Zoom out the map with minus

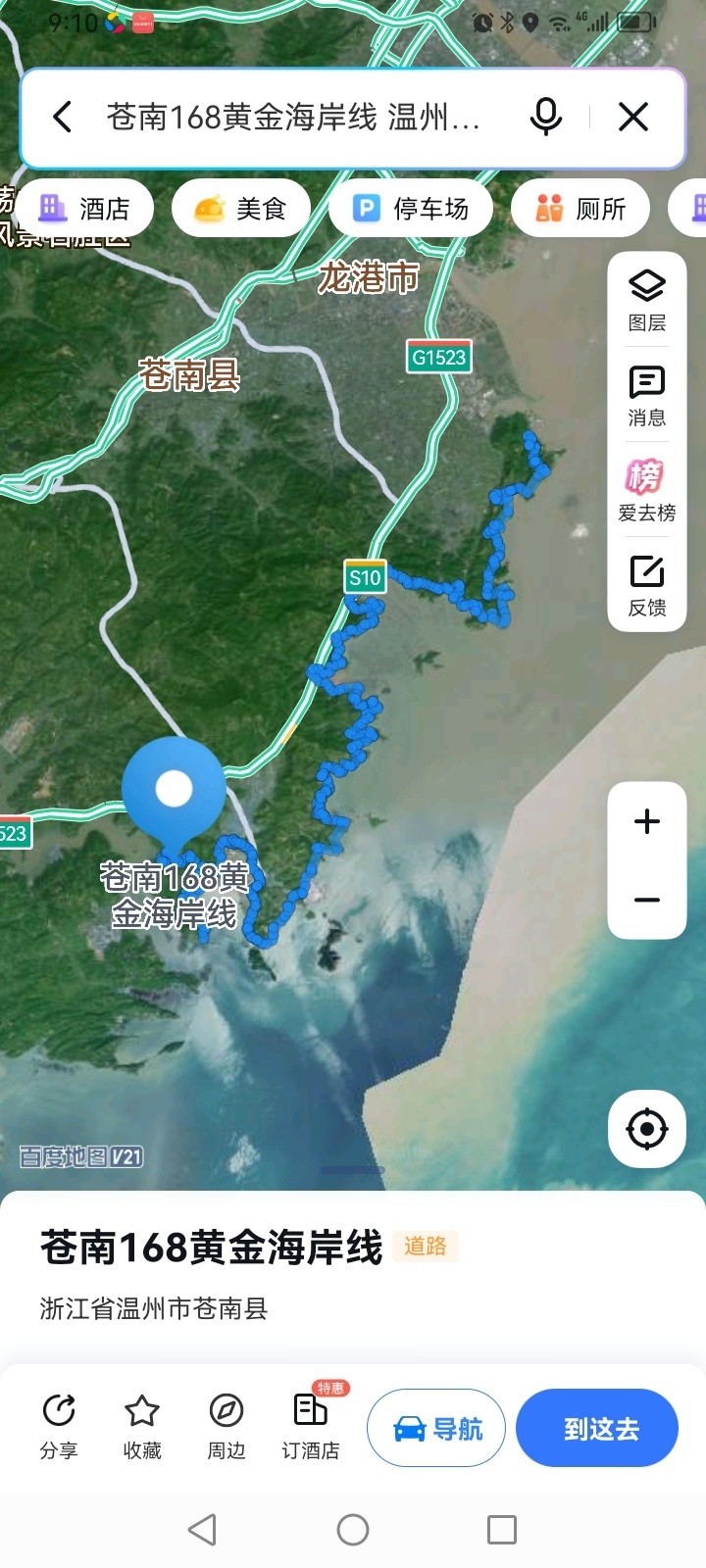(x=647, y=900)
